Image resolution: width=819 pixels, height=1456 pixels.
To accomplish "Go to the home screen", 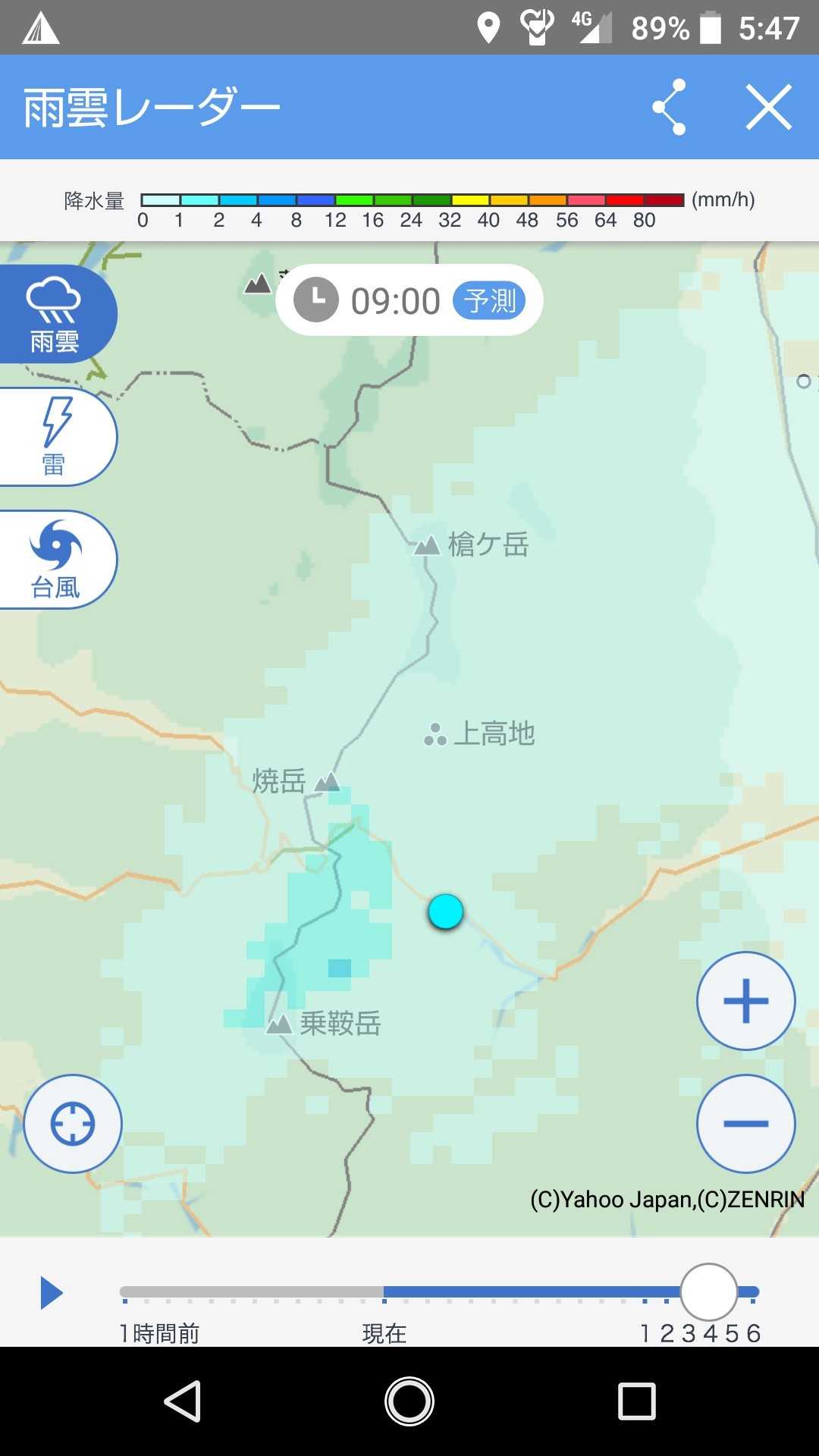I will click(x=409, y=1401).
